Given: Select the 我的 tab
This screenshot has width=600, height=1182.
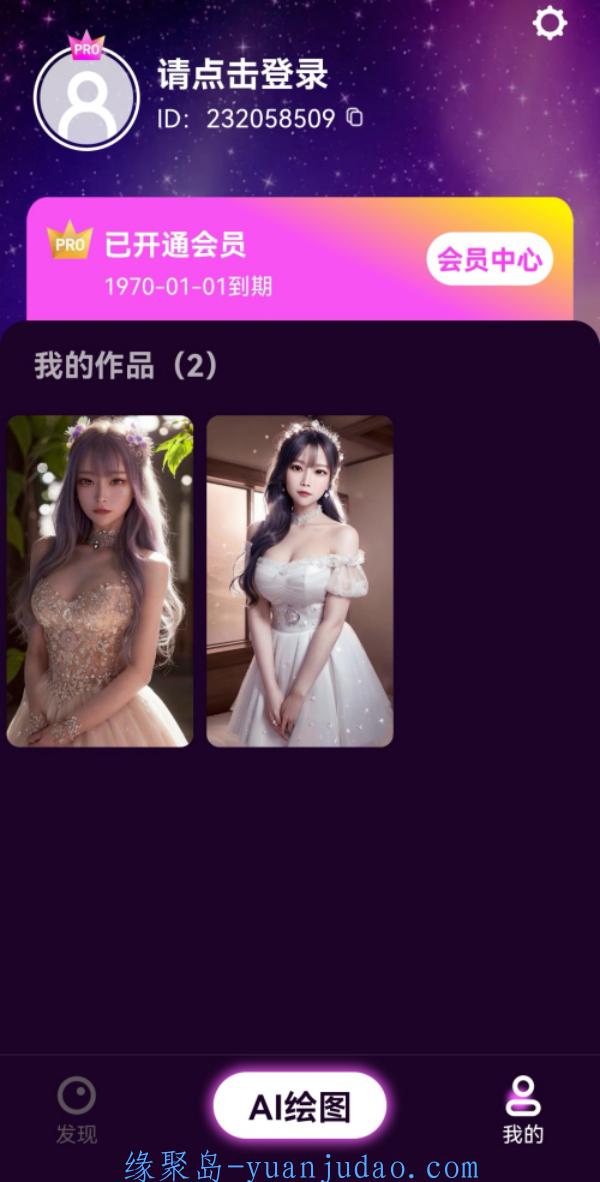Looking at the screenshot, I should point(523,1110).
